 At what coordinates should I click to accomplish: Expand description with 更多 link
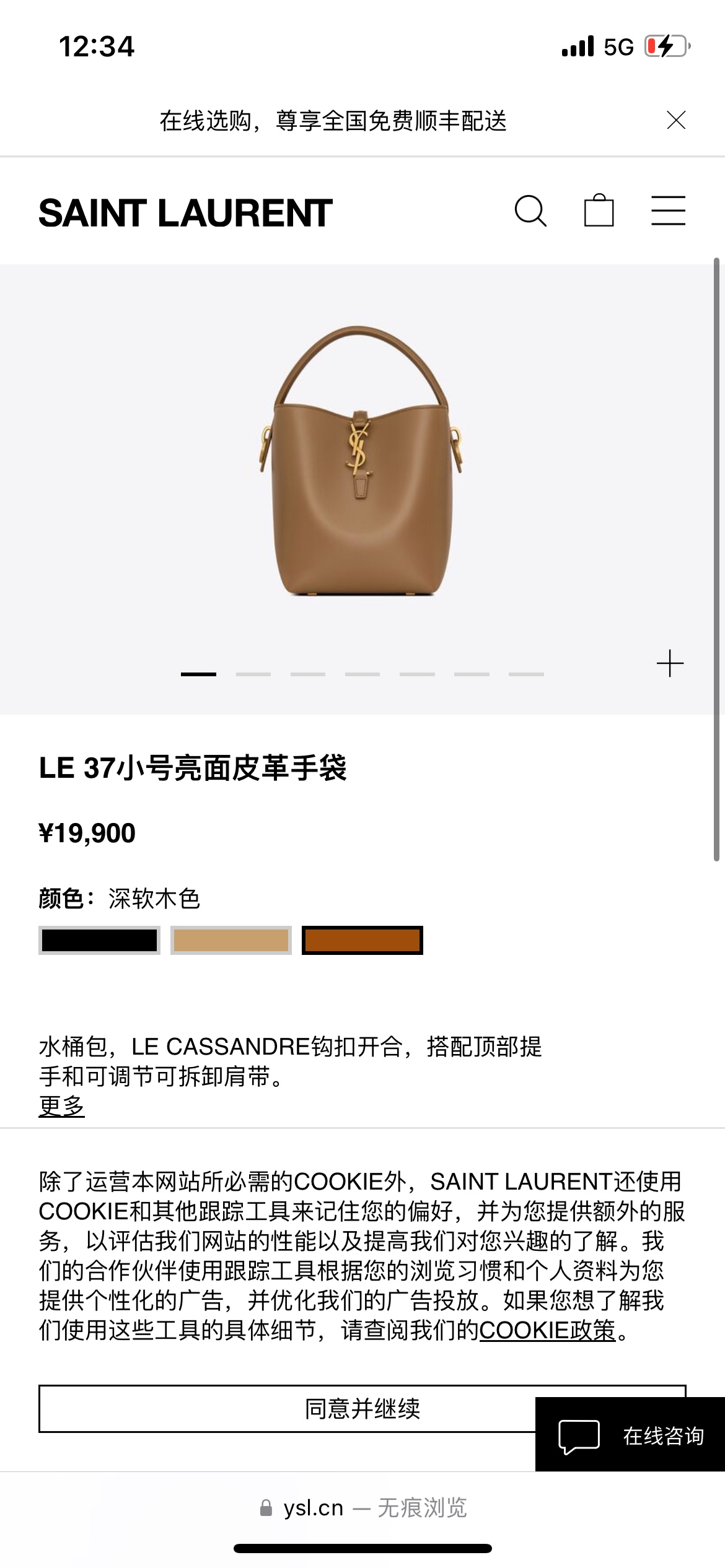[x=61, y=1106]
